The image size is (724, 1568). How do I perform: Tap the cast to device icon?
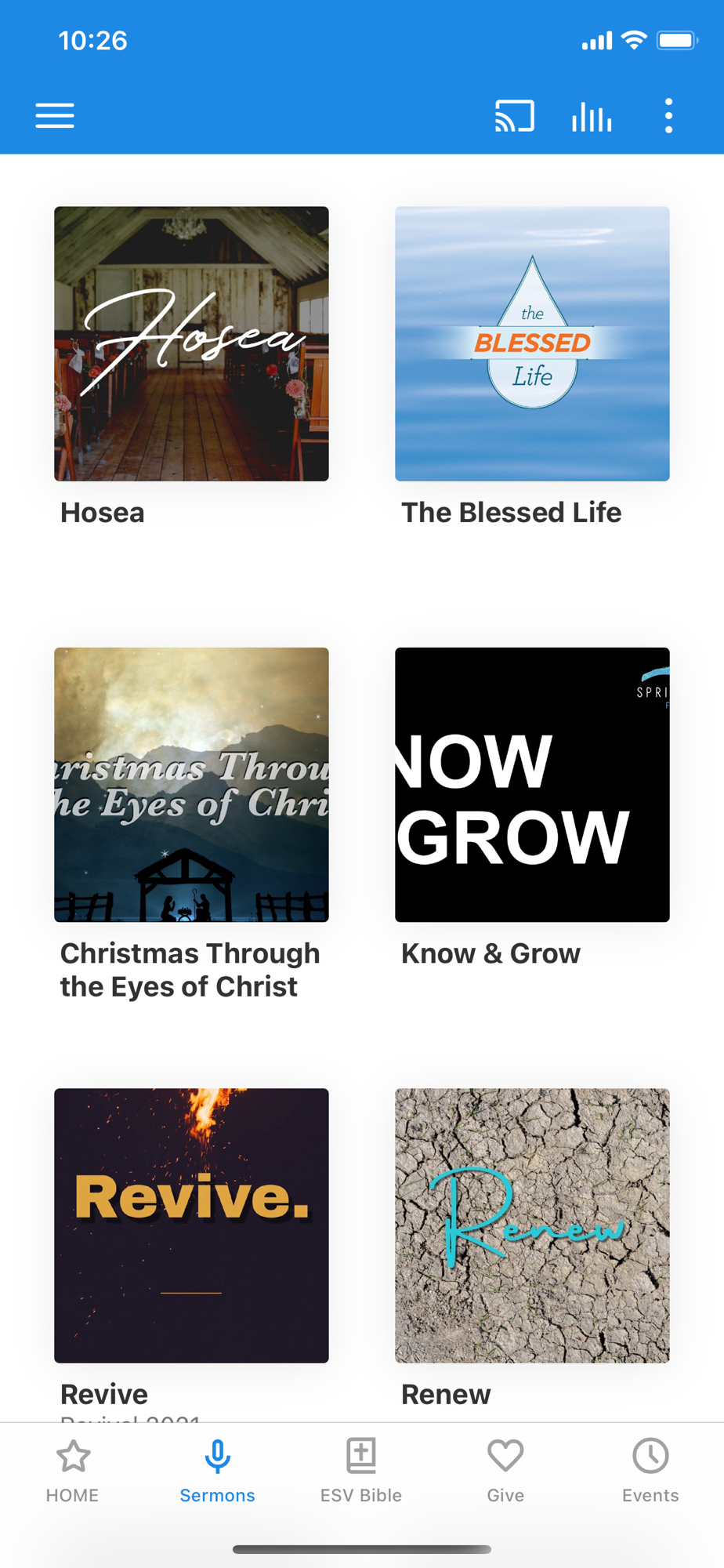(514, 116)
